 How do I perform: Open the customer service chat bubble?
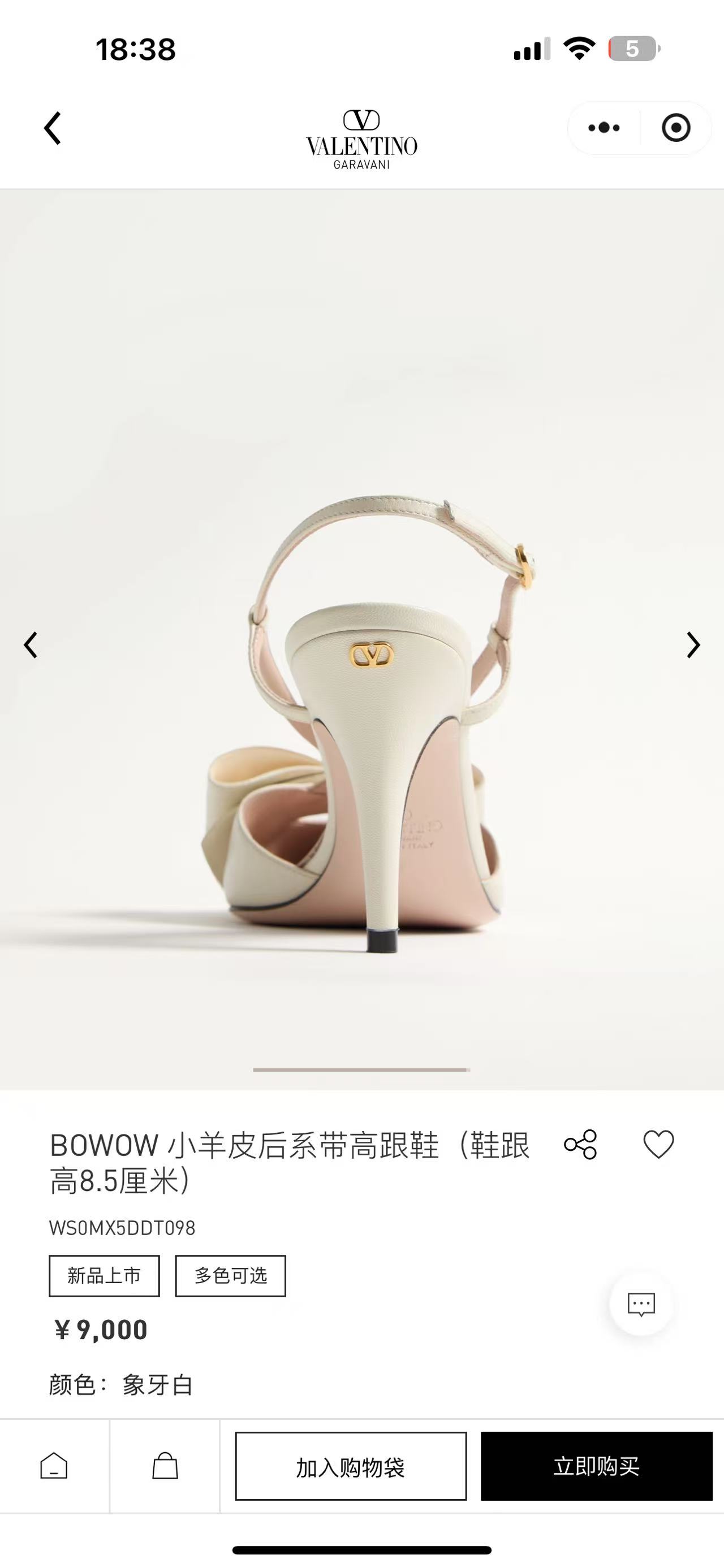click(641, 1304)
